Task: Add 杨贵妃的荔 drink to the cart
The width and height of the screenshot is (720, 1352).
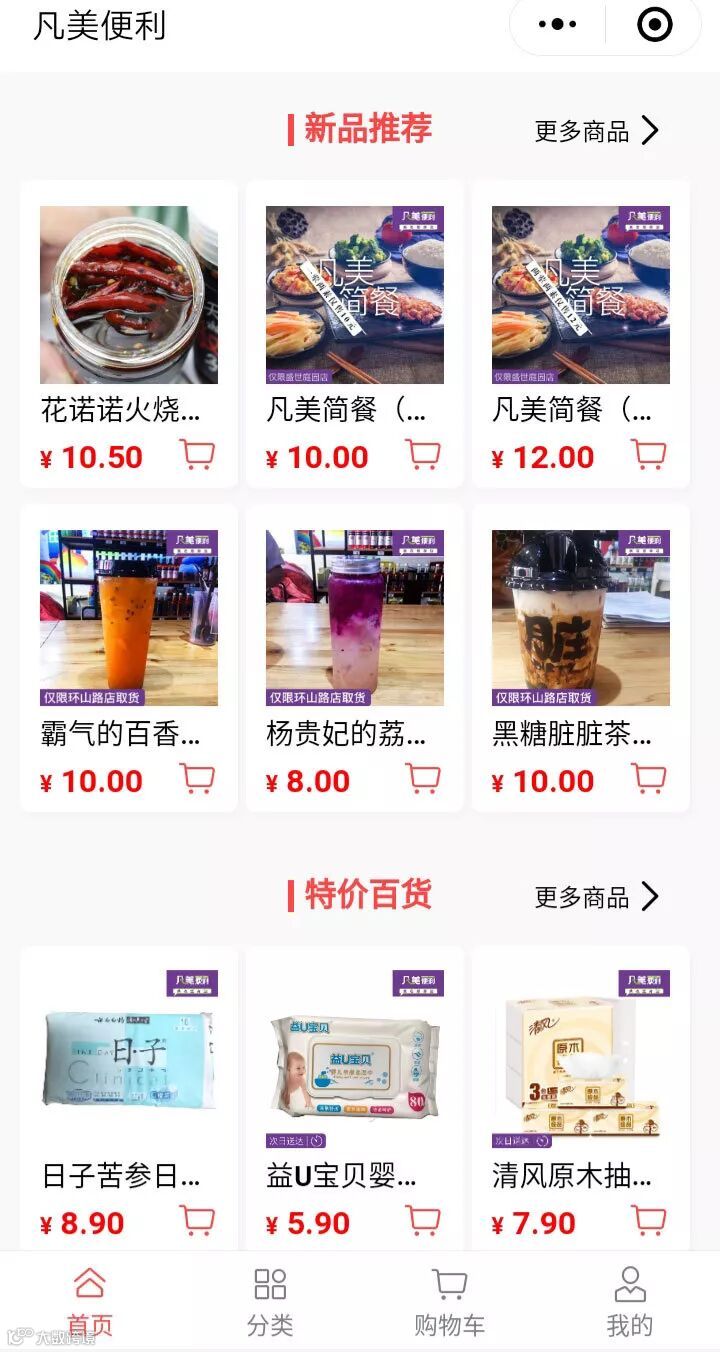Action: [x=423, y=779]
